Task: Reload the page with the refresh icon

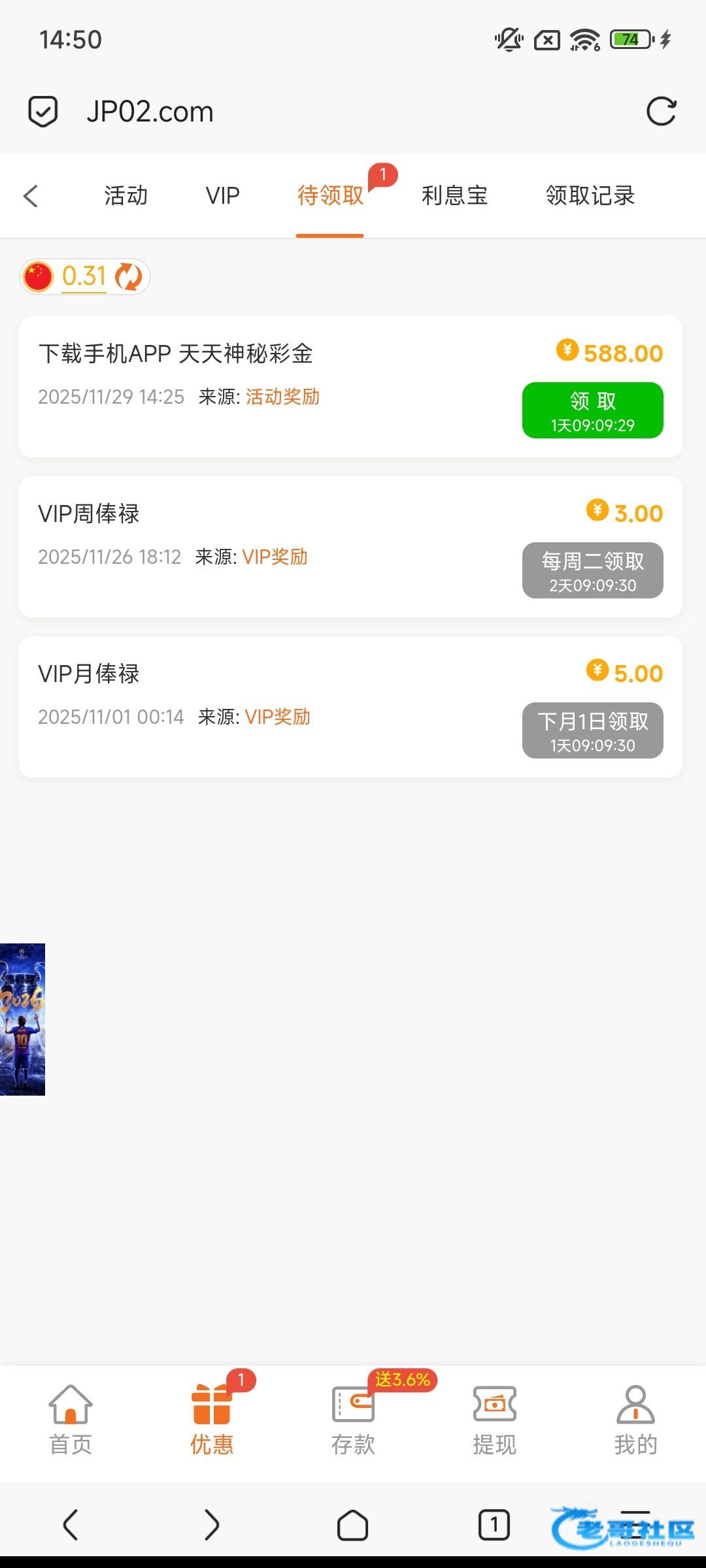Action: coord(661,111)
